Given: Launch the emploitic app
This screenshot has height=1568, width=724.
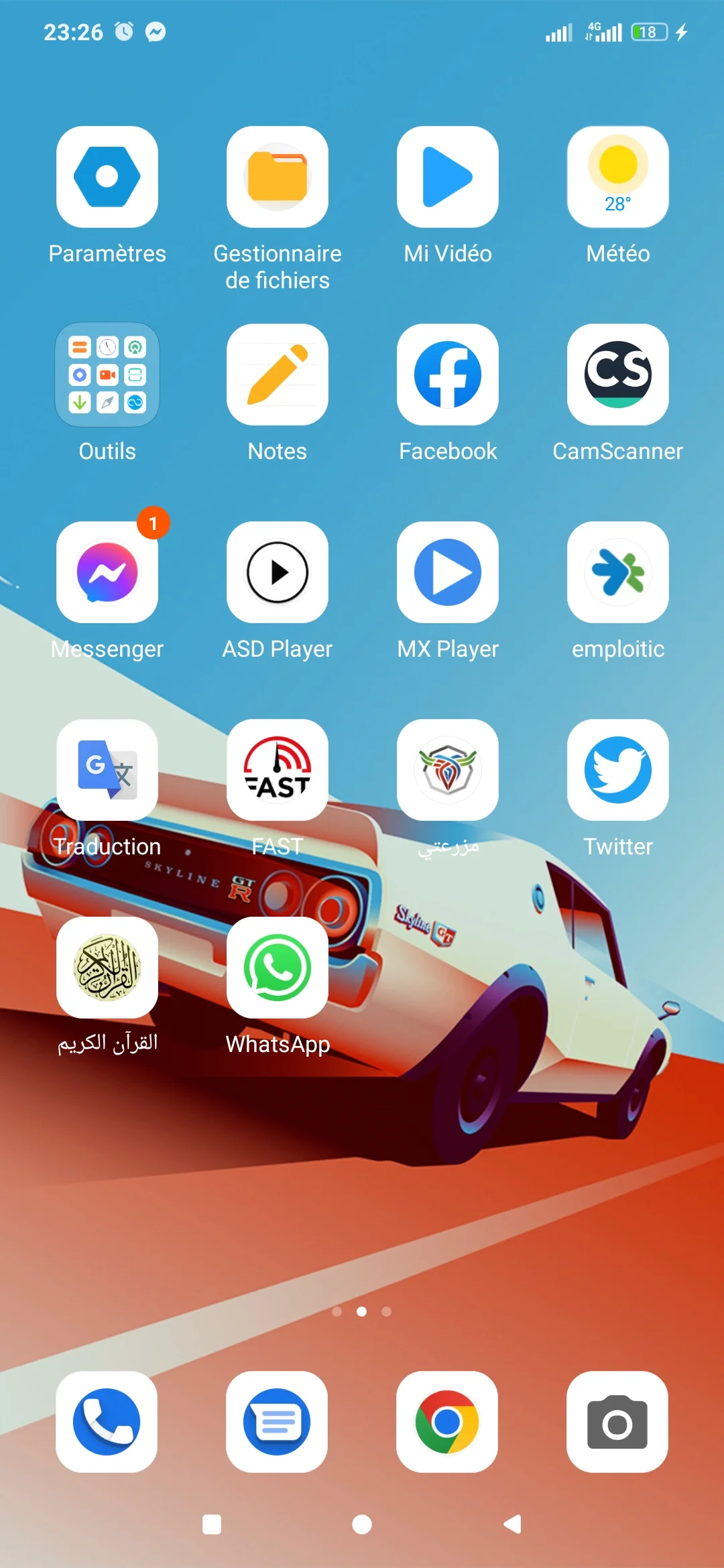Looking at the screenshot, I should [x=618, y=572].
